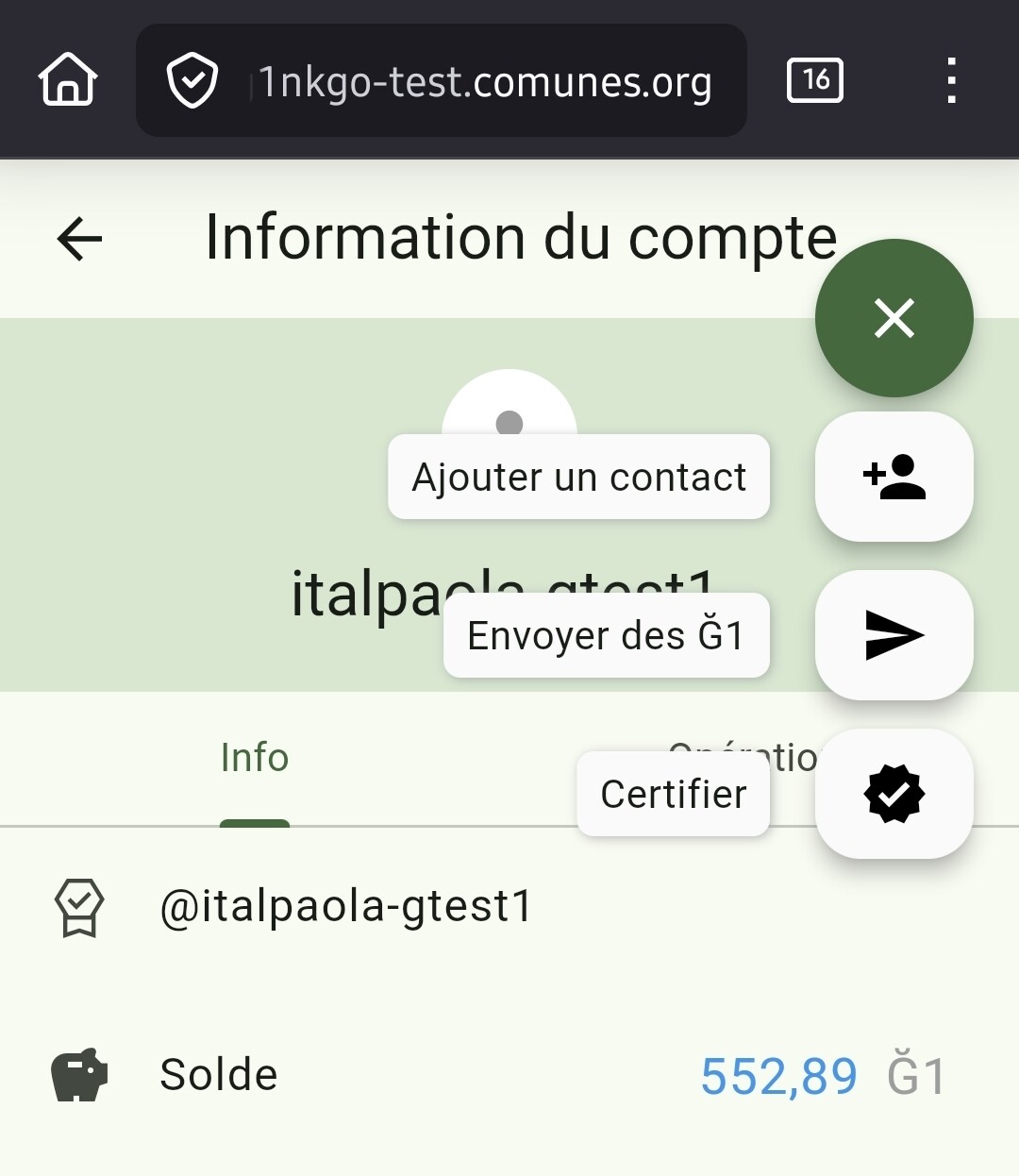The width and height of the screenshot is (1019, 1176).
Task: Tap the send paper plane icon
Action: pos(894,635)
